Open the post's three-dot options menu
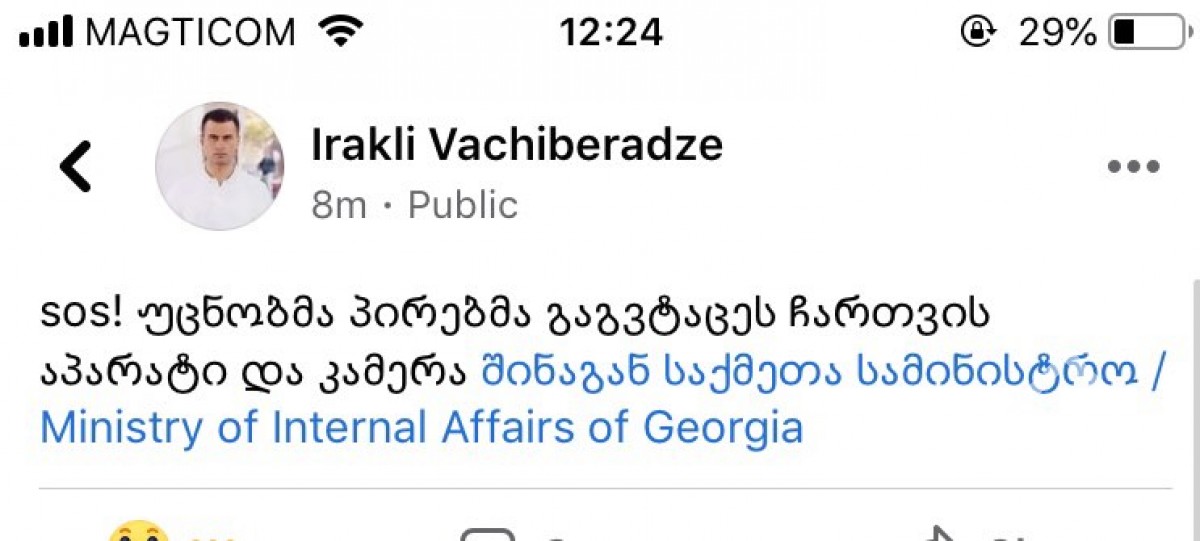The height and width of the screenshot is (541, 1200). [x=1133, y=166]
